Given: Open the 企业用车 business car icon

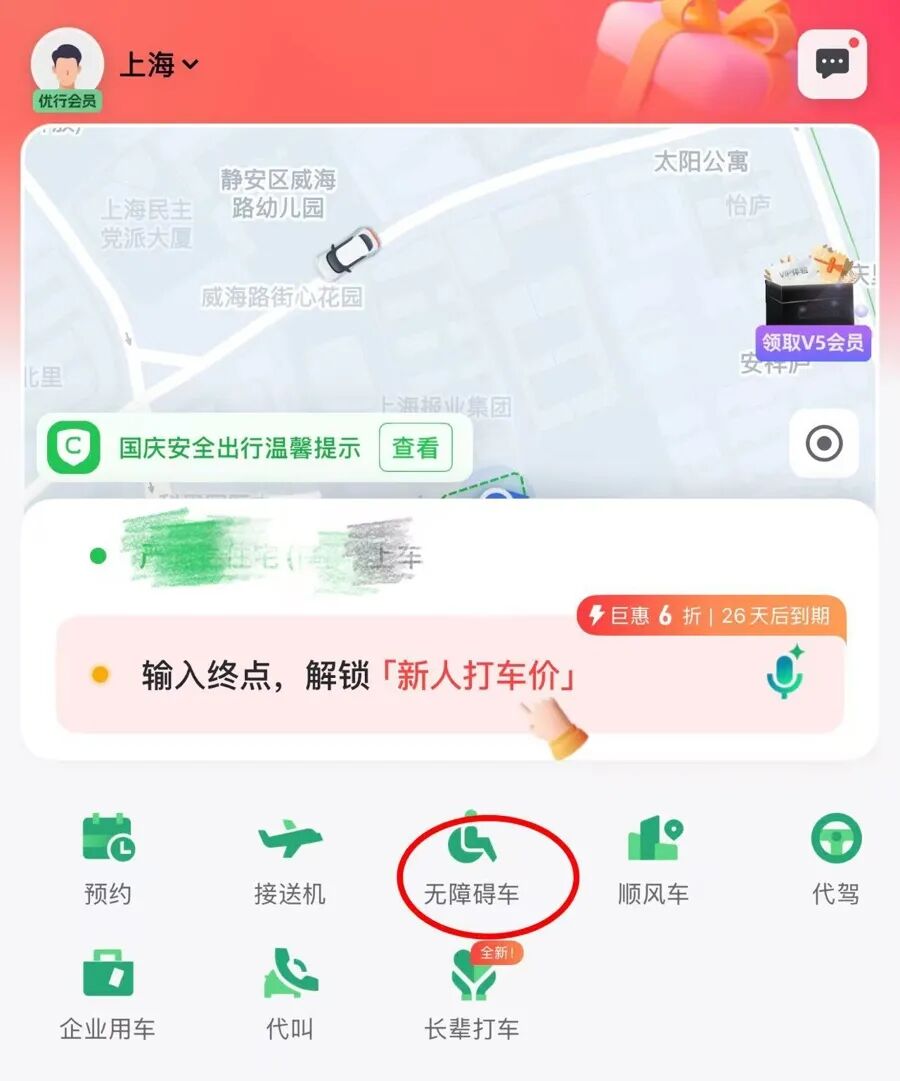Looking at the screenshot, I should click(107, 990).
